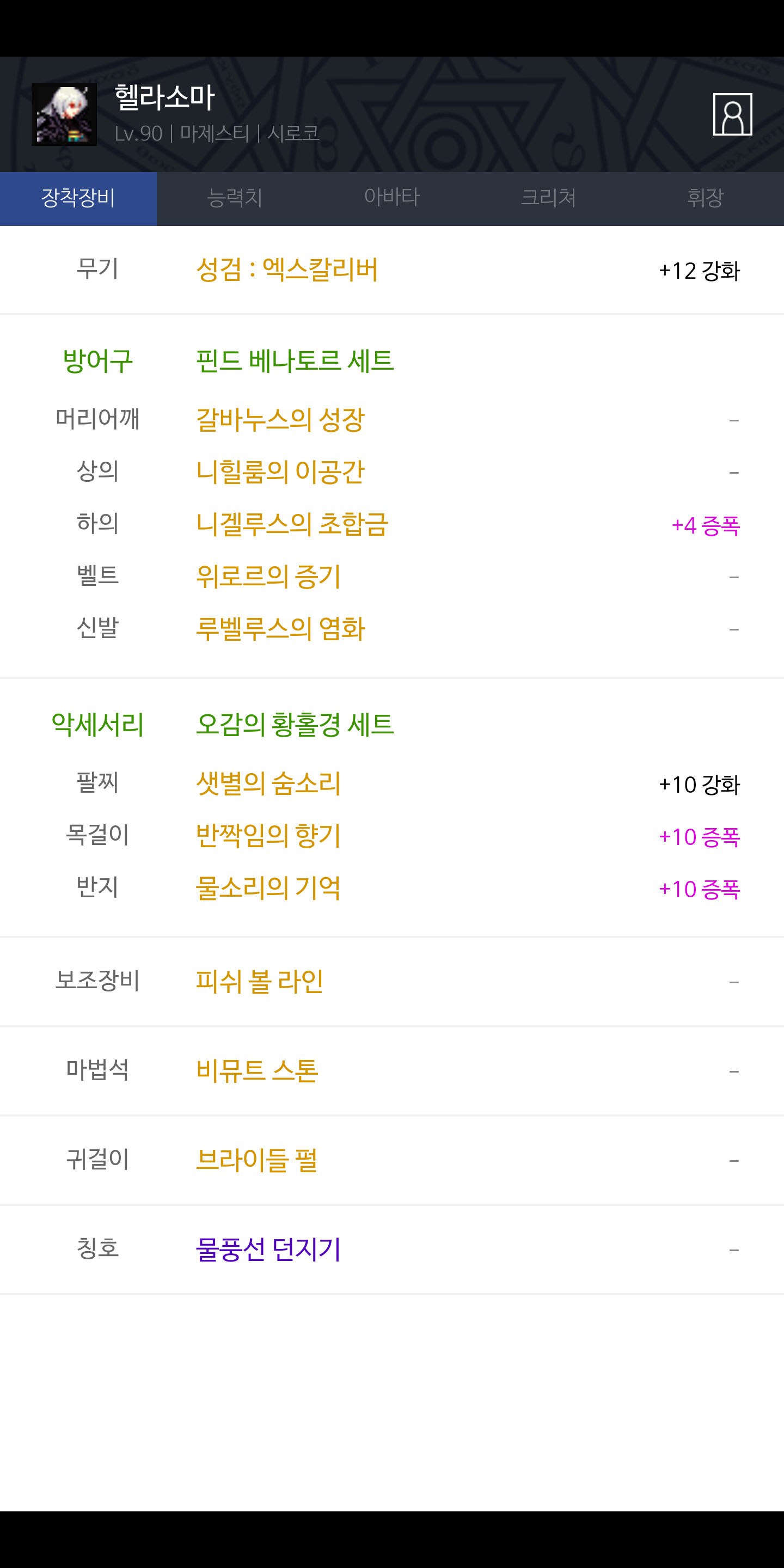Screen dimensions: 784x1568
Task: Select the 장착장비 tab
Action: 78,198
